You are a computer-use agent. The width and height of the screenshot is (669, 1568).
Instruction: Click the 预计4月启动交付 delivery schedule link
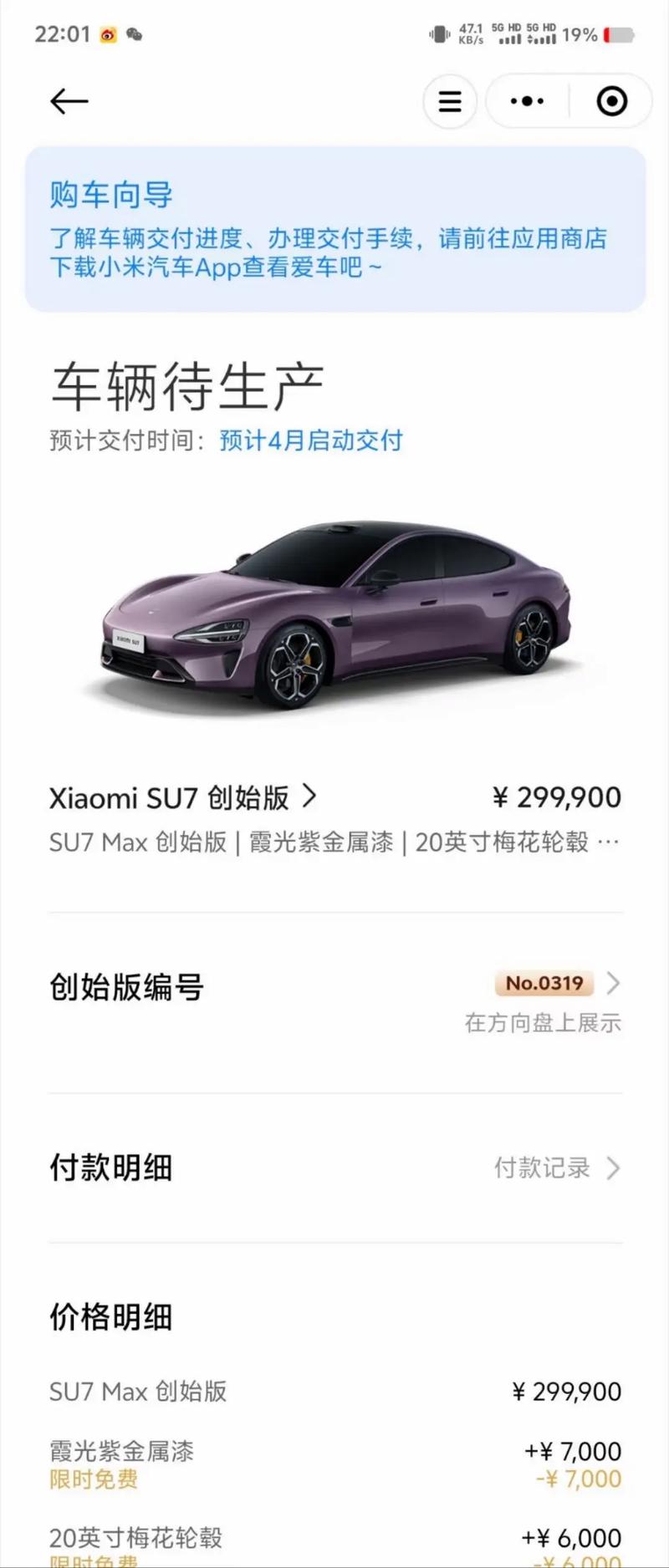tap(309, 440)
